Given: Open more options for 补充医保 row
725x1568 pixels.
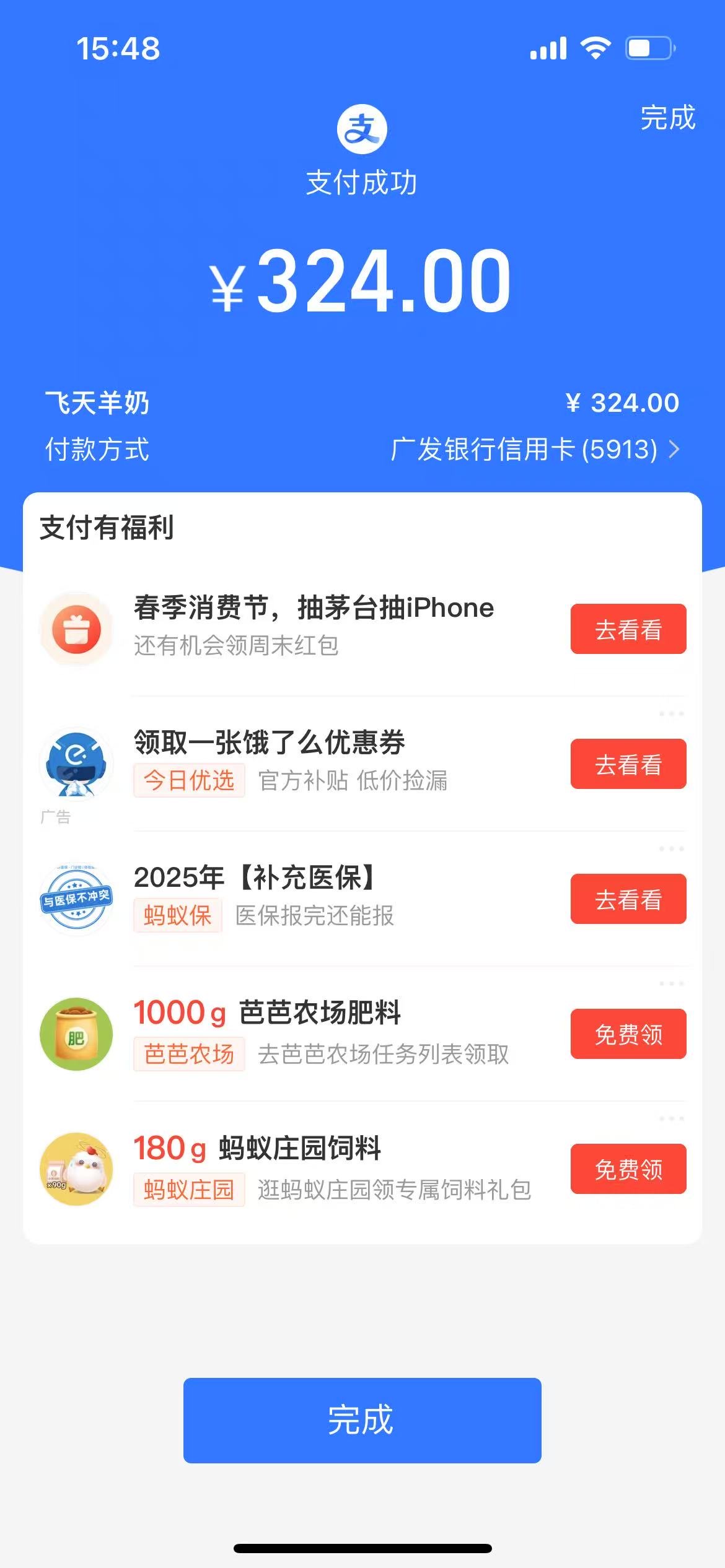Looking at the screenshot, I should (x=671, y=849).
